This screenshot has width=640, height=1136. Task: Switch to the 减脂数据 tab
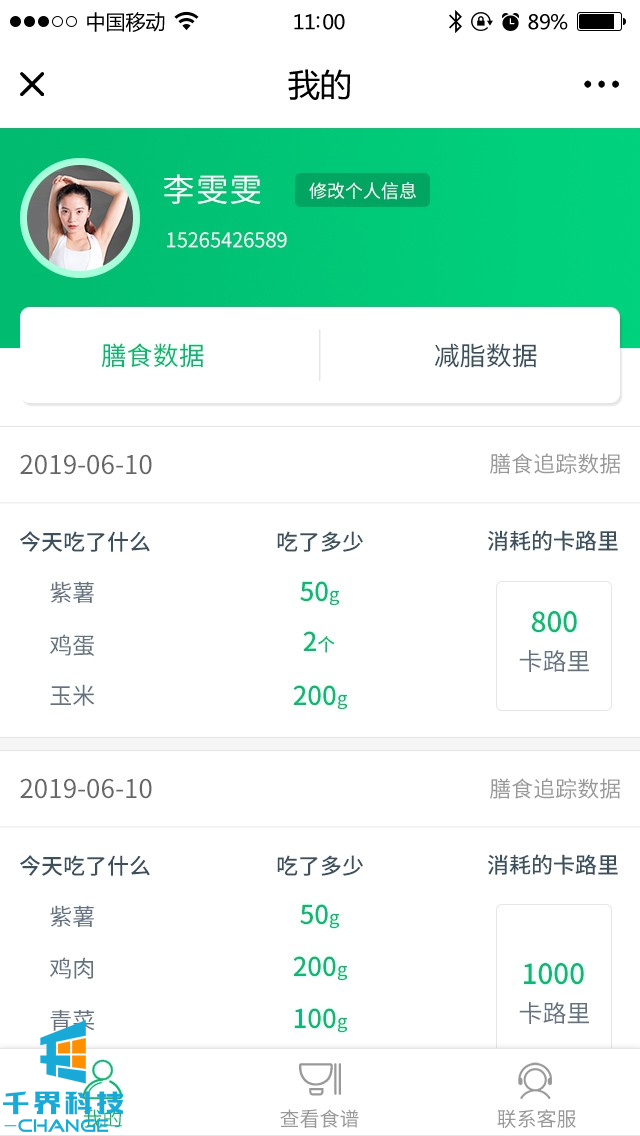pyautogui.click(x=486, y=356)
